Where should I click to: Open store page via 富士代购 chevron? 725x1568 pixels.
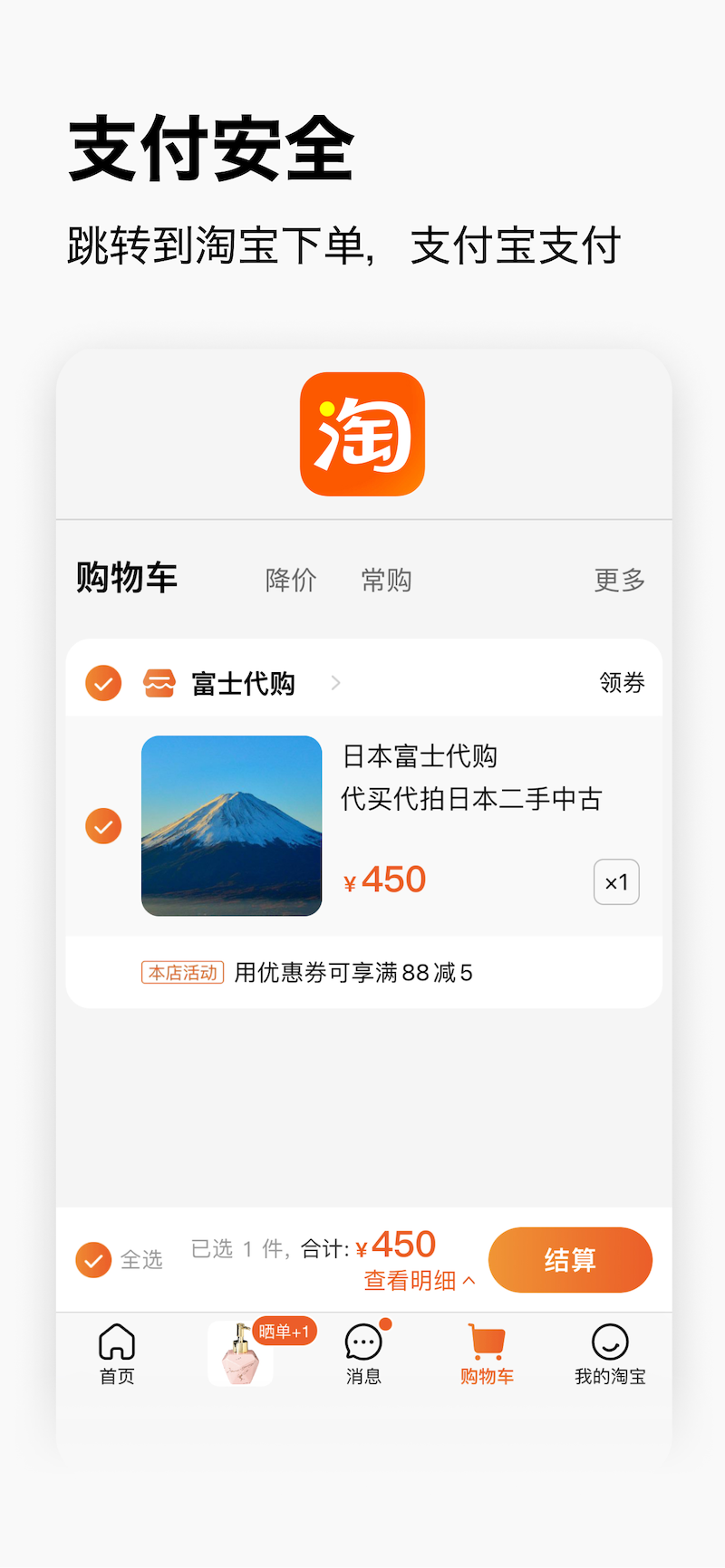click(x=336, y=683)
